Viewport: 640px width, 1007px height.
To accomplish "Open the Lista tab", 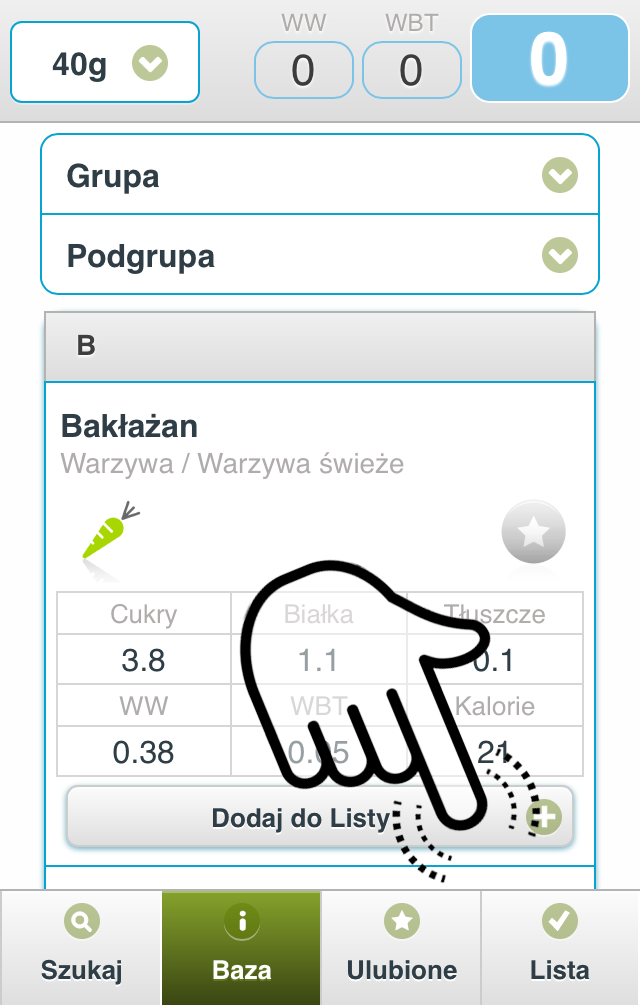I will point(560,946).
